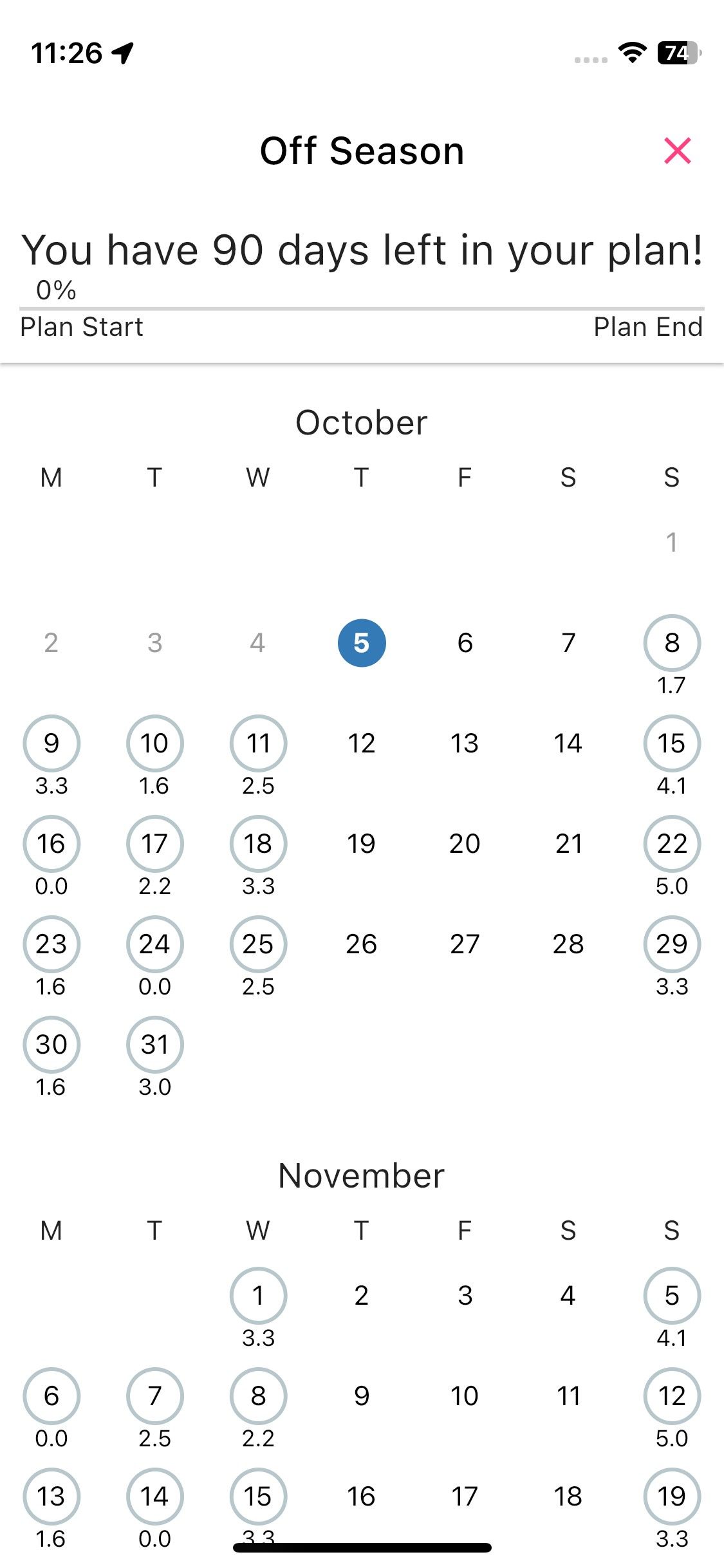The height and width of the screenshot is (1568, 724).
Task: Open October 31 showing 3.0
Action: (x=154, y=1045)
